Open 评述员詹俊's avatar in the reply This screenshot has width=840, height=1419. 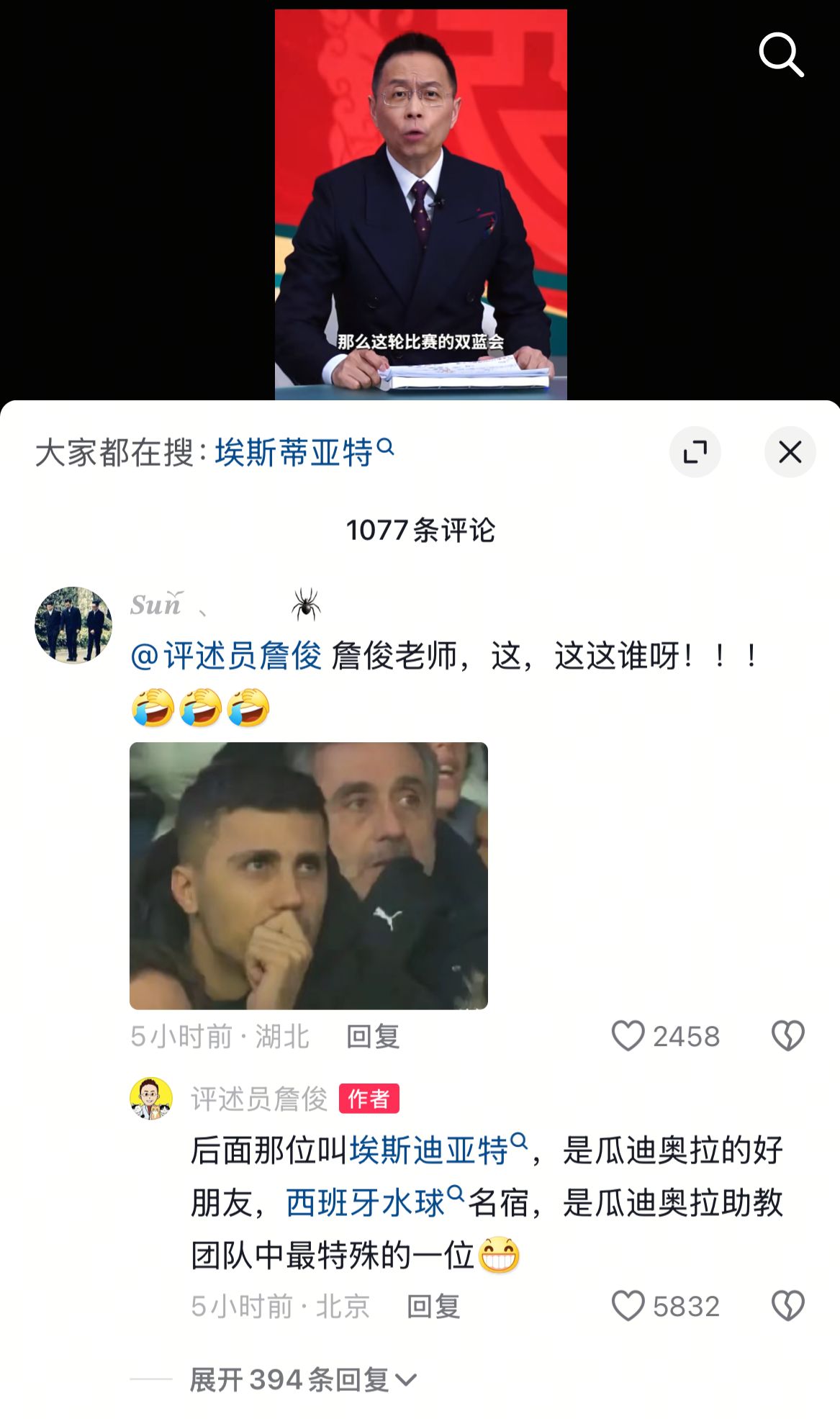[151, 1098]
